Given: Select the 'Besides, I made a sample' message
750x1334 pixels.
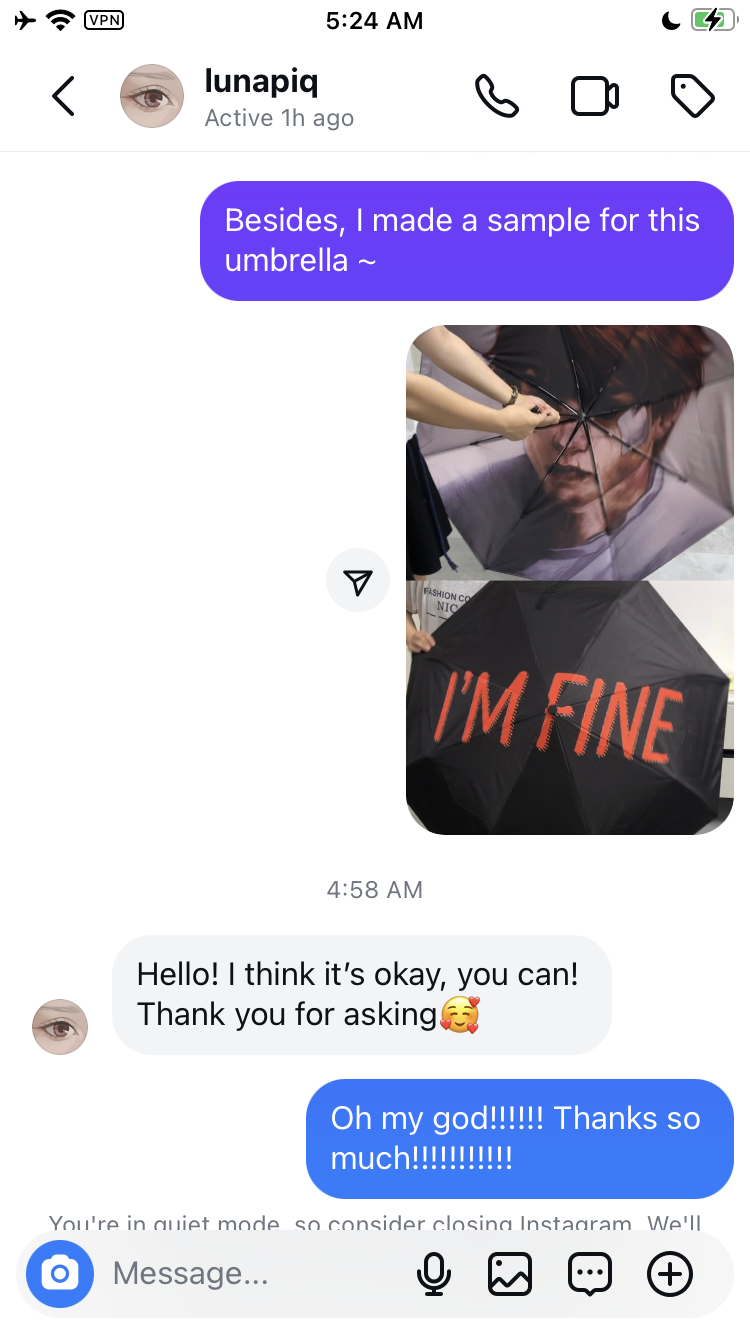Looking at the screenshot, I should coord(466,240).
